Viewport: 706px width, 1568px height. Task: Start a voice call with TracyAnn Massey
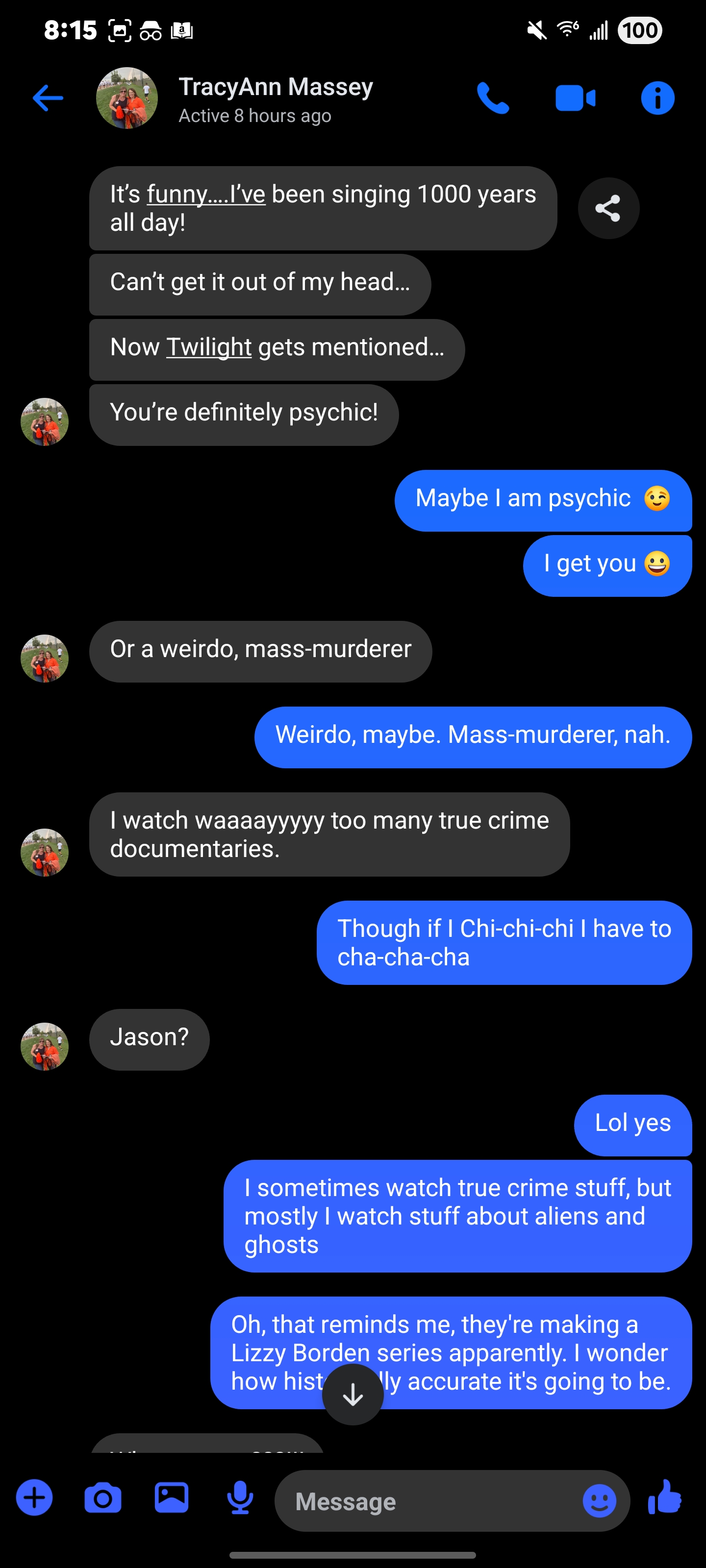coord(492,98)
